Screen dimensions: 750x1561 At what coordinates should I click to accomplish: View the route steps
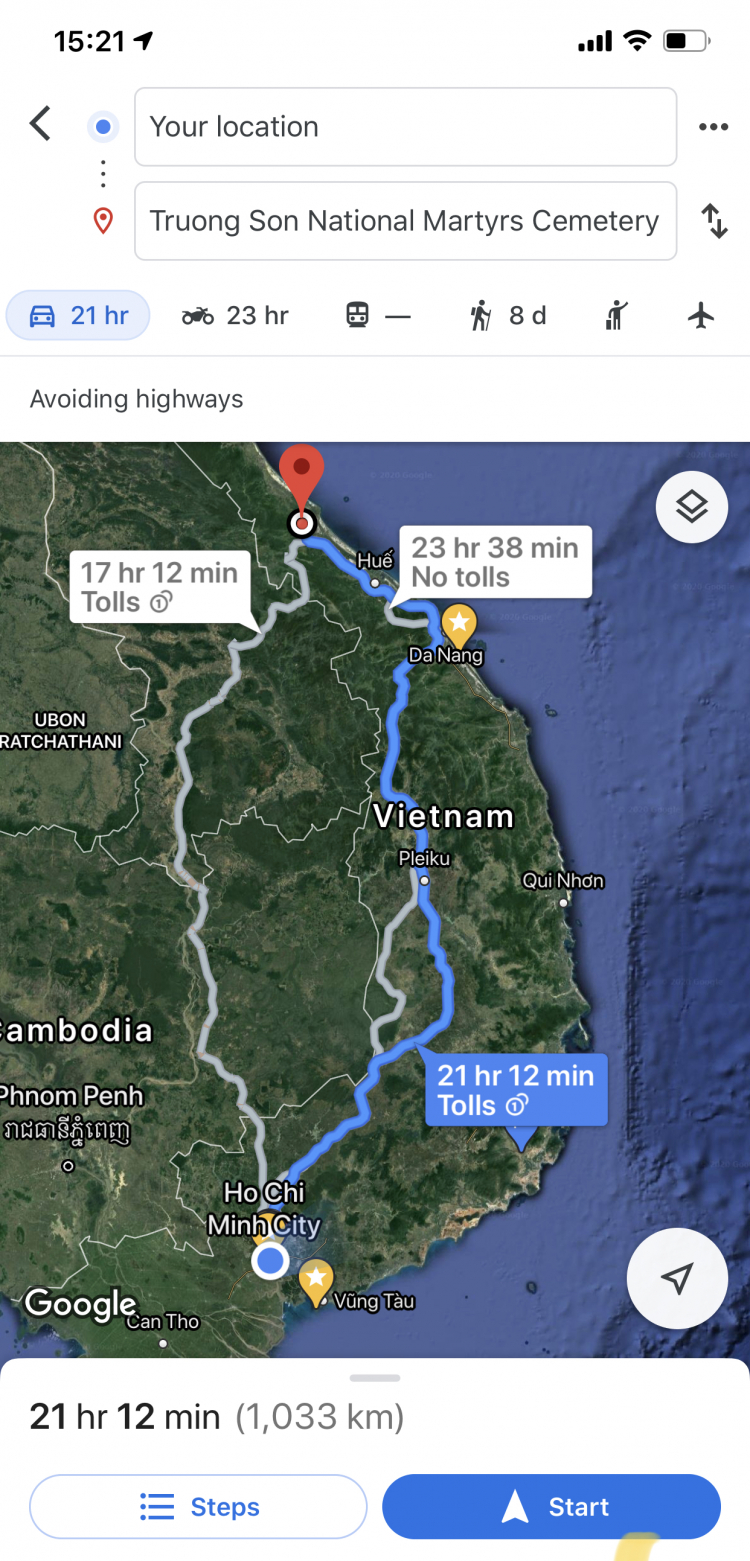coord(198,1507)
